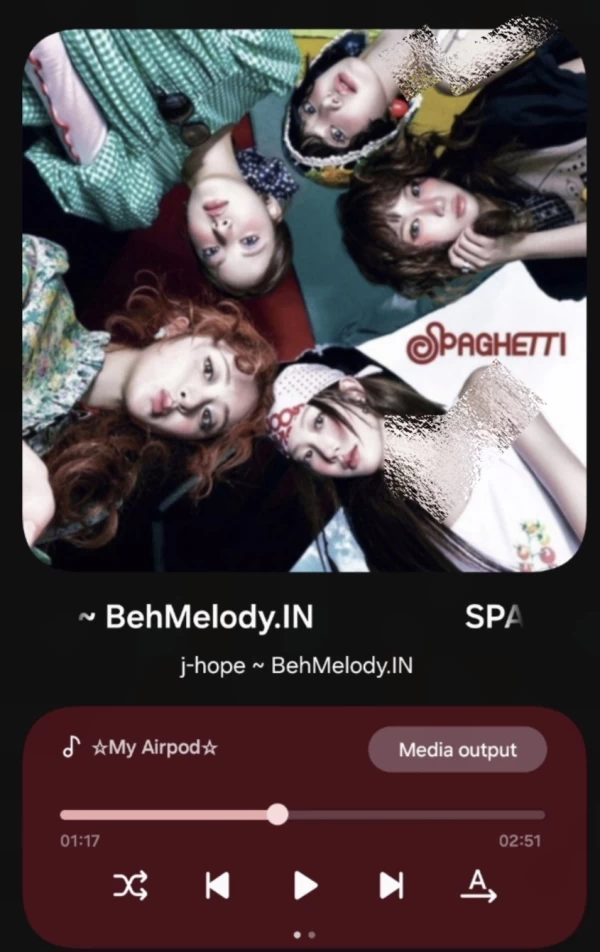Skip to the next track
Image resolution: width=600 pixels, height=952 pixels.
click(391, 885)
